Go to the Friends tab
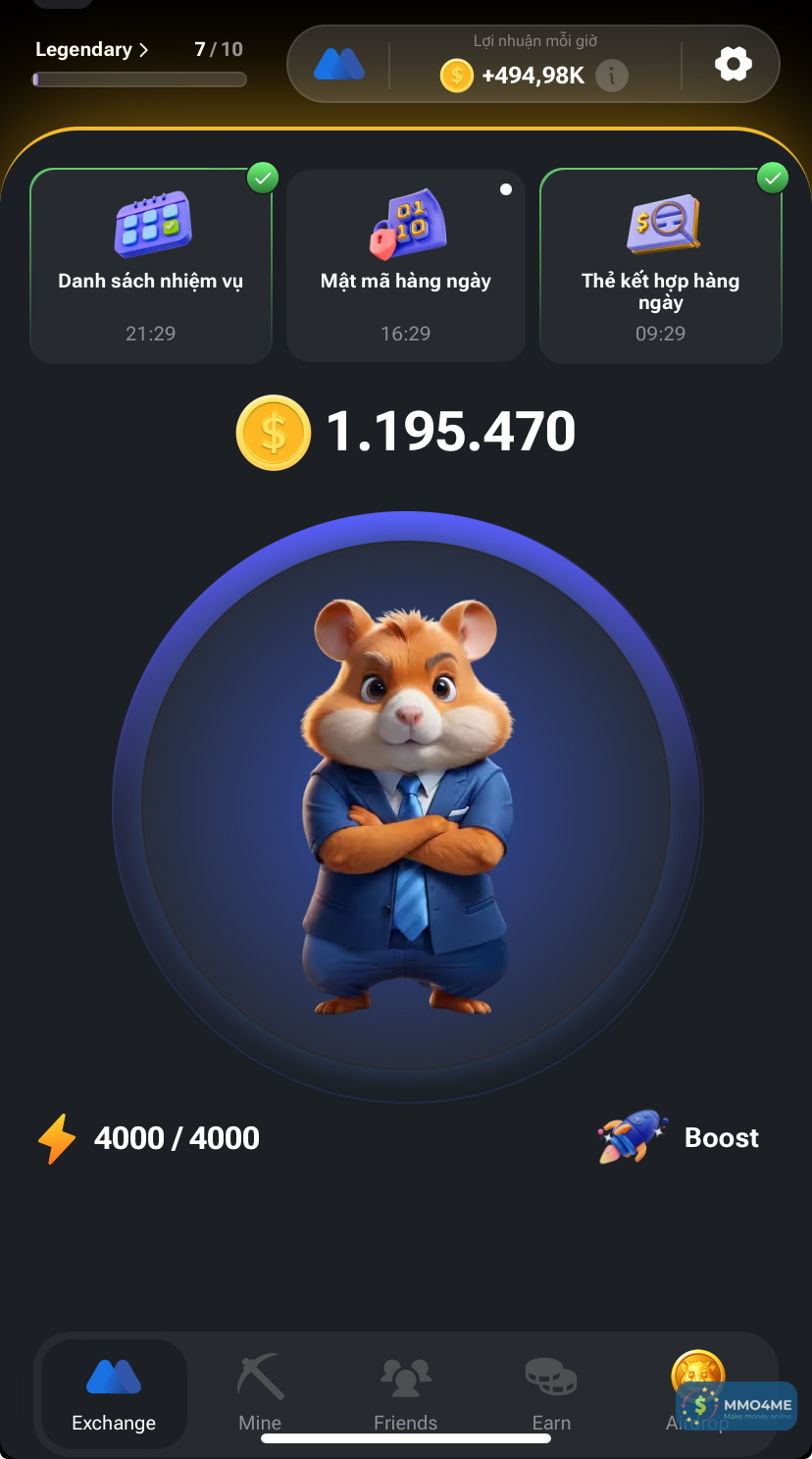Image resolution: width=812 pixels, height=1459 pixels. (x=405, y=1394)
